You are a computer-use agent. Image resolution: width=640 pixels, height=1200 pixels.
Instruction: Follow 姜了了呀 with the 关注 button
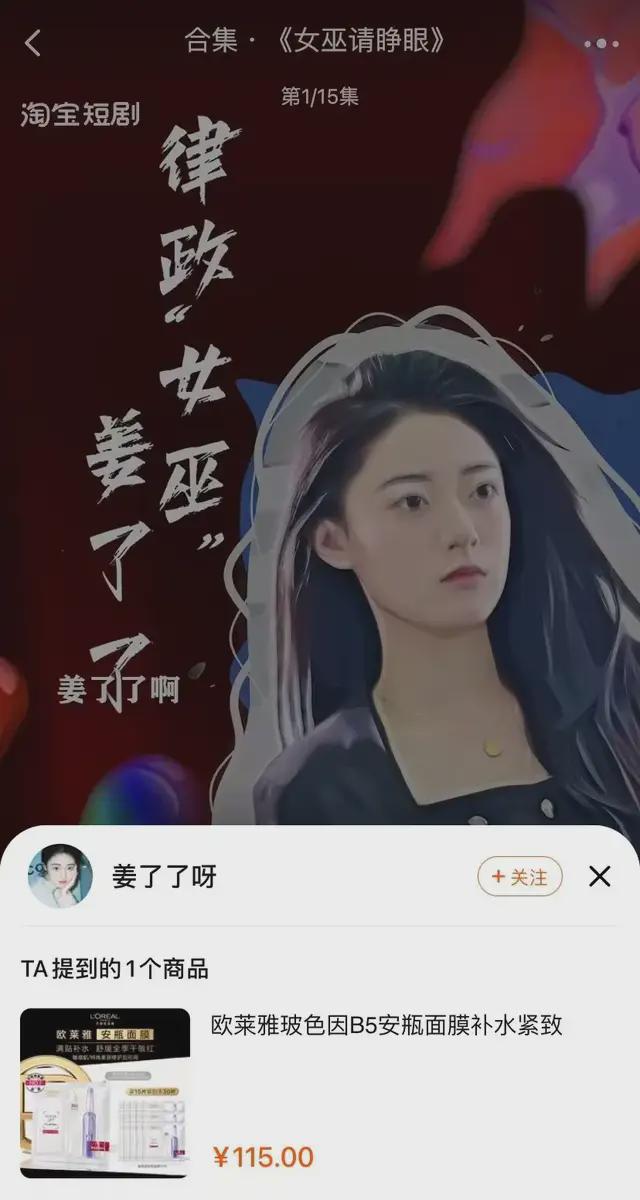[520, 877]
